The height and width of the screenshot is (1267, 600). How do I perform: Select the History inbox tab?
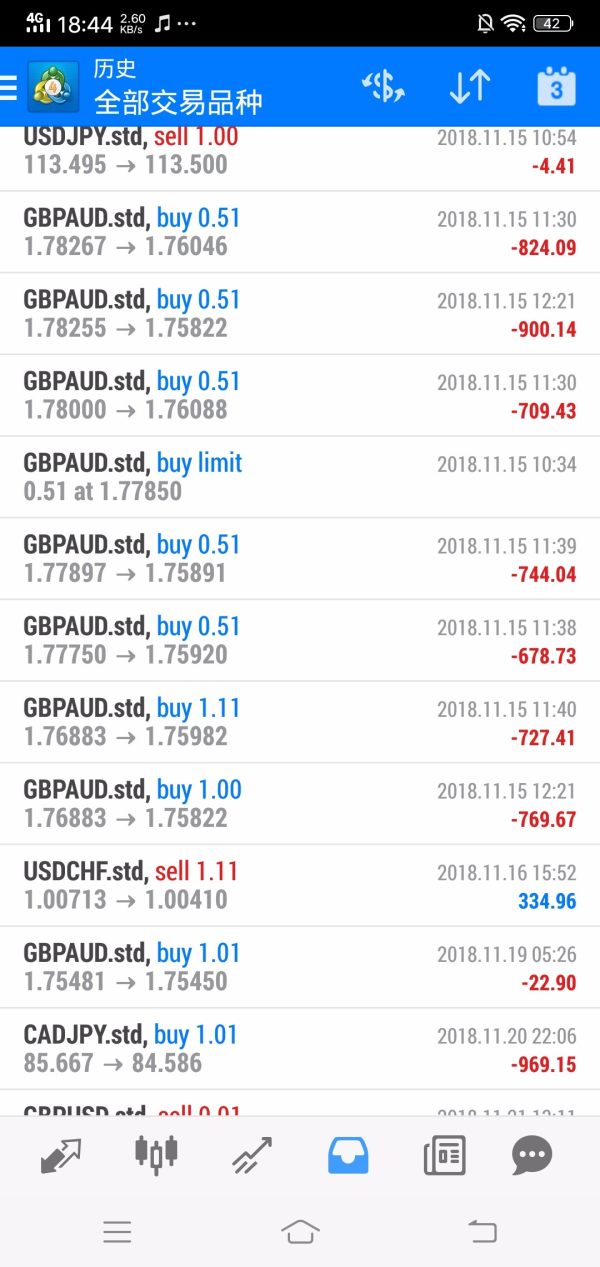coord(348,1156)
